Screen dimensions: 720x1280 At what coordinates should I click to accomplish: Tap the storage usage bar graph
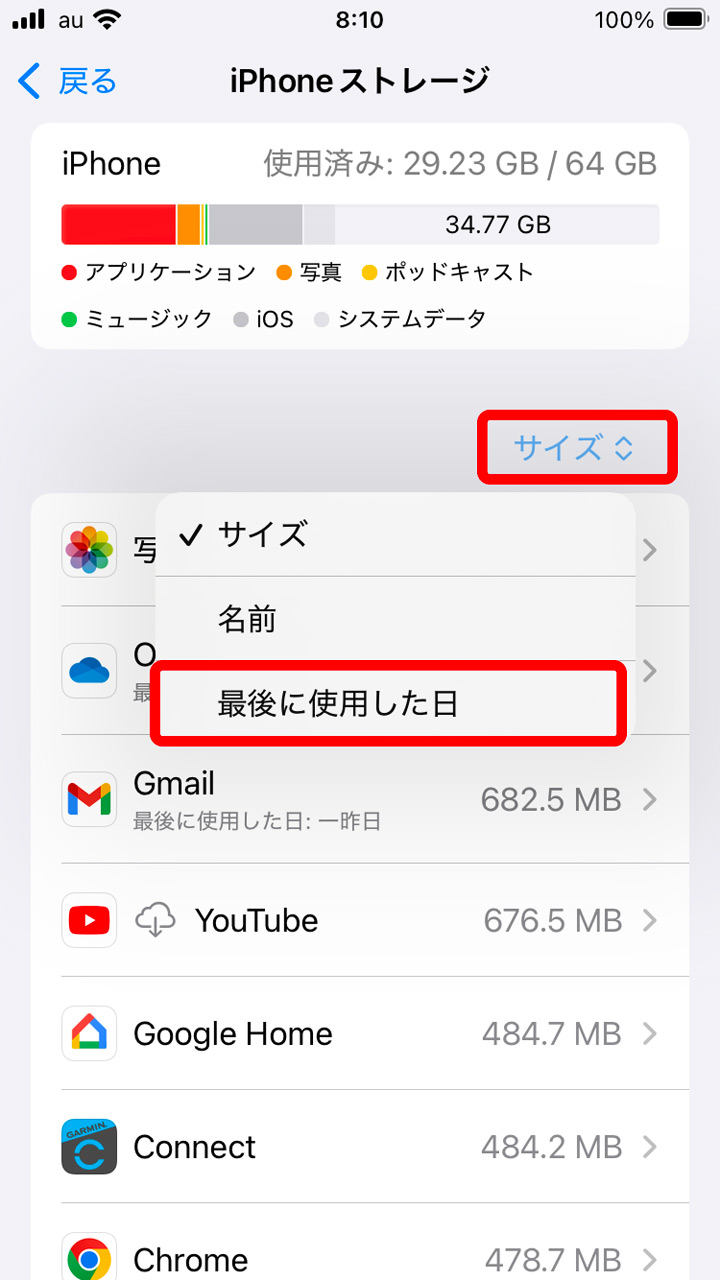coord(360,224)
